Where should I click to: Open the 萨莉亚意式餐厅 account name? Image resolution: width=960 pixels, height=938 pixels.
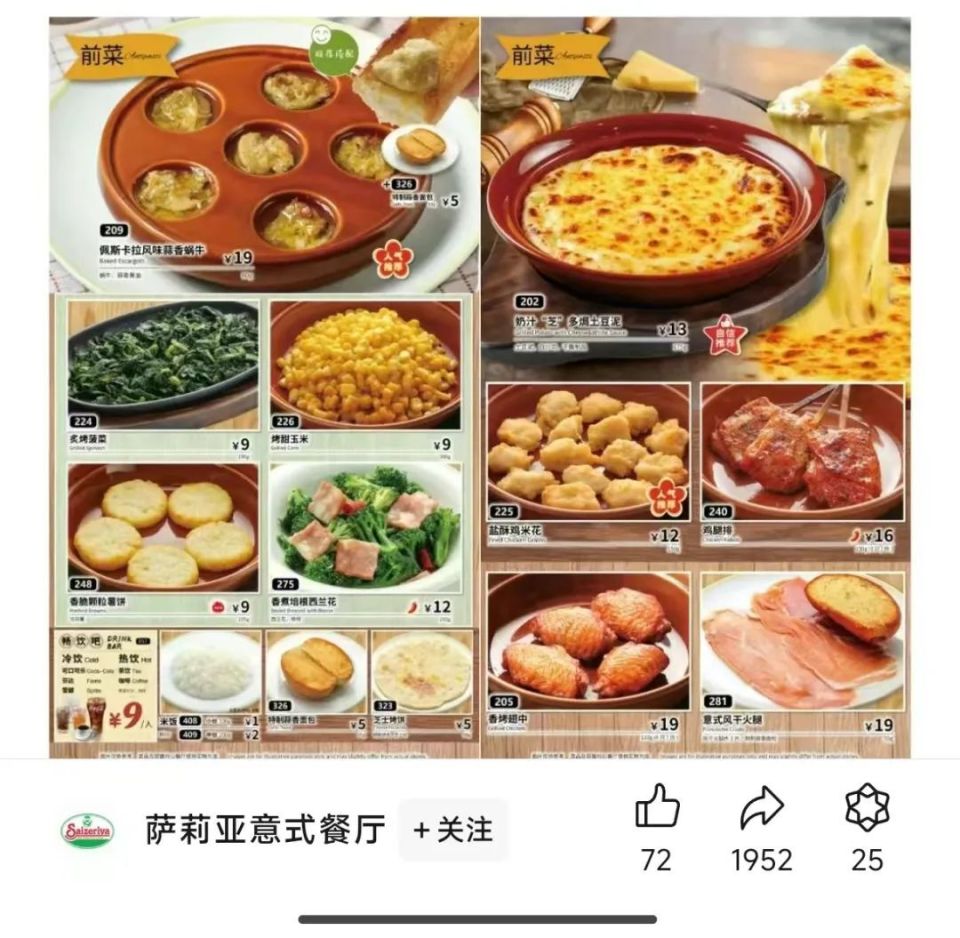point(265,830)
